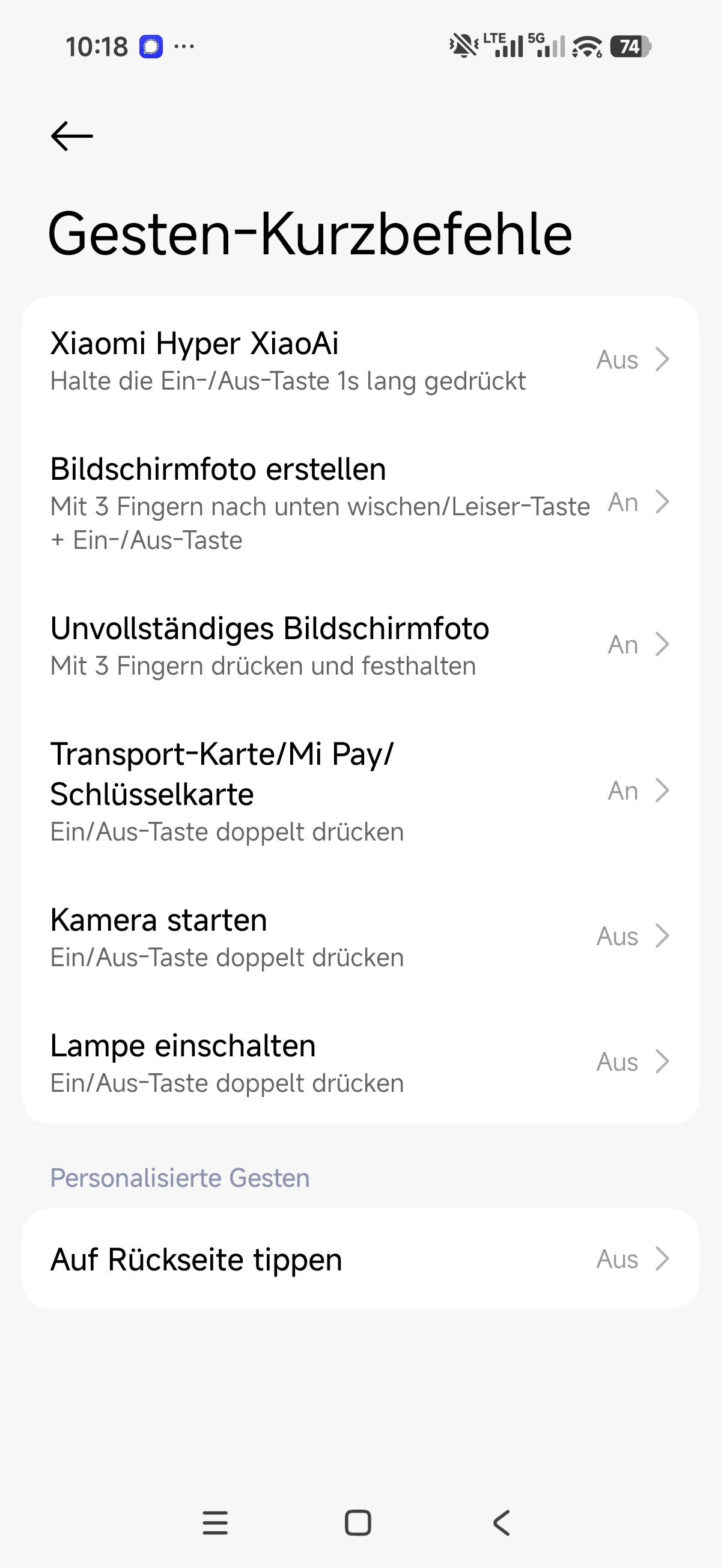
Task: Open Bildschirmfoto erstellen settings
Action: (x=359, y=503)
